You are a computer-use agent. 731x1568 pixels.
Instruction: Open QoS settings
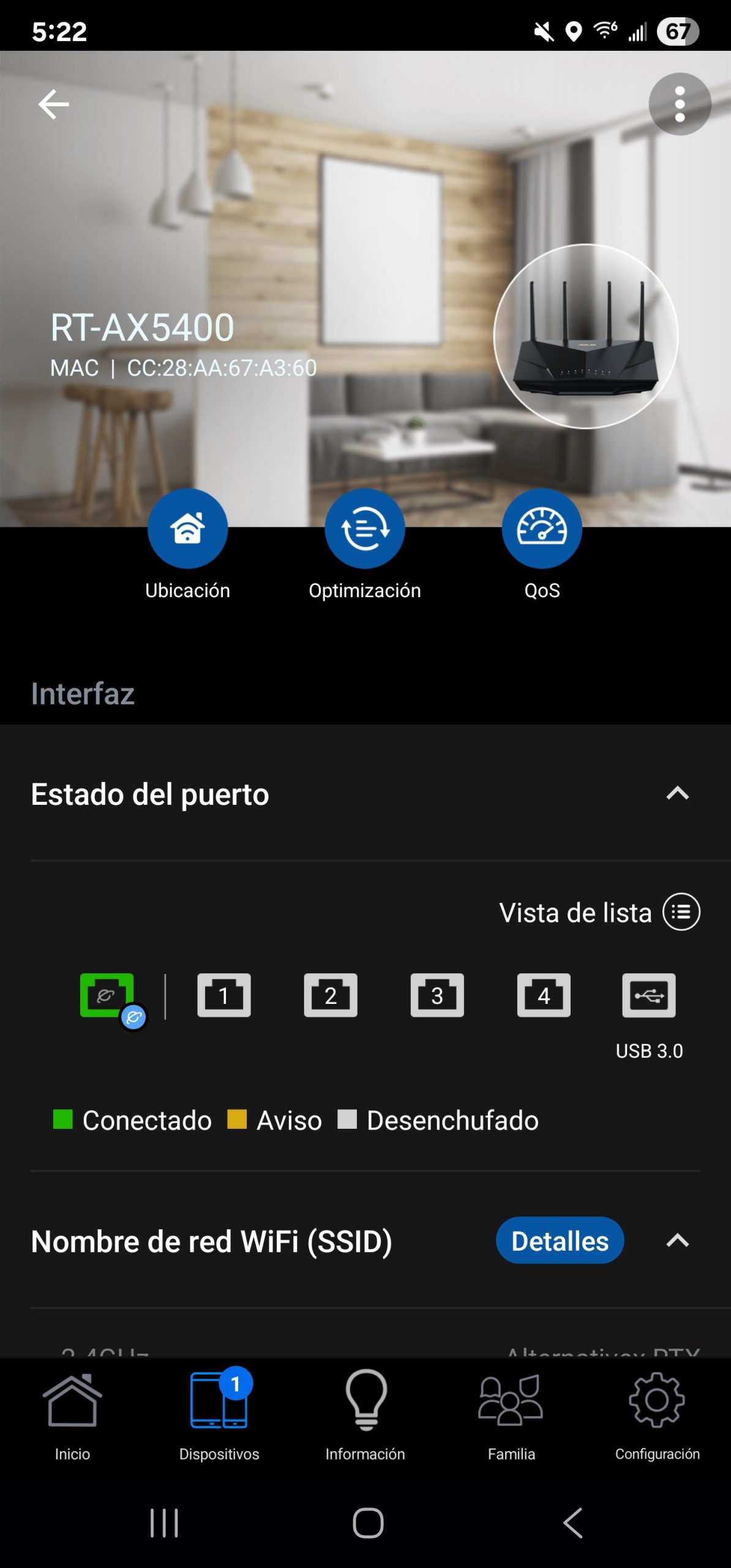pos(542,529)
